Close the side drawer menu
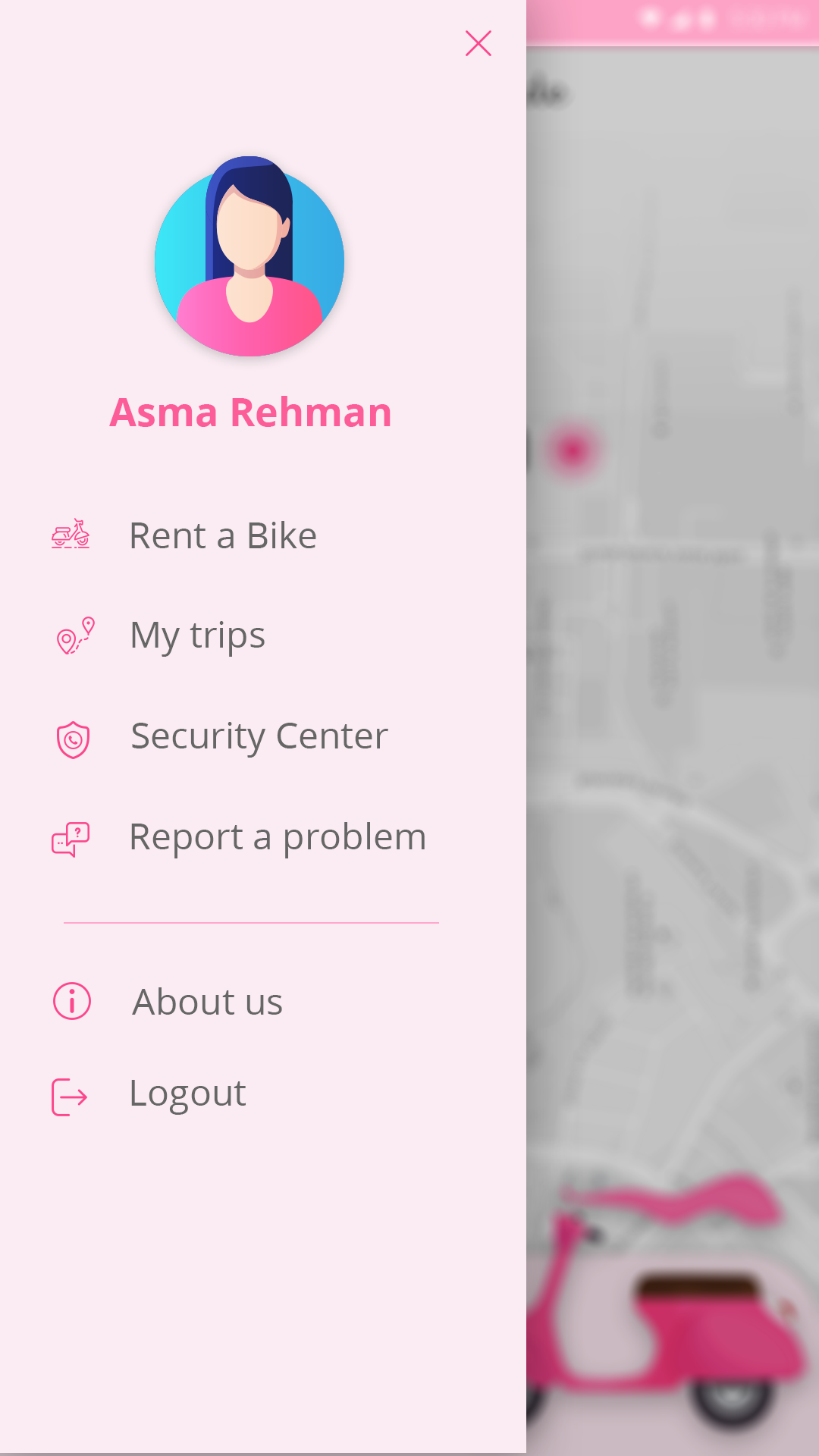Viewport: 819px width, 1456px height. pos(478,43)
